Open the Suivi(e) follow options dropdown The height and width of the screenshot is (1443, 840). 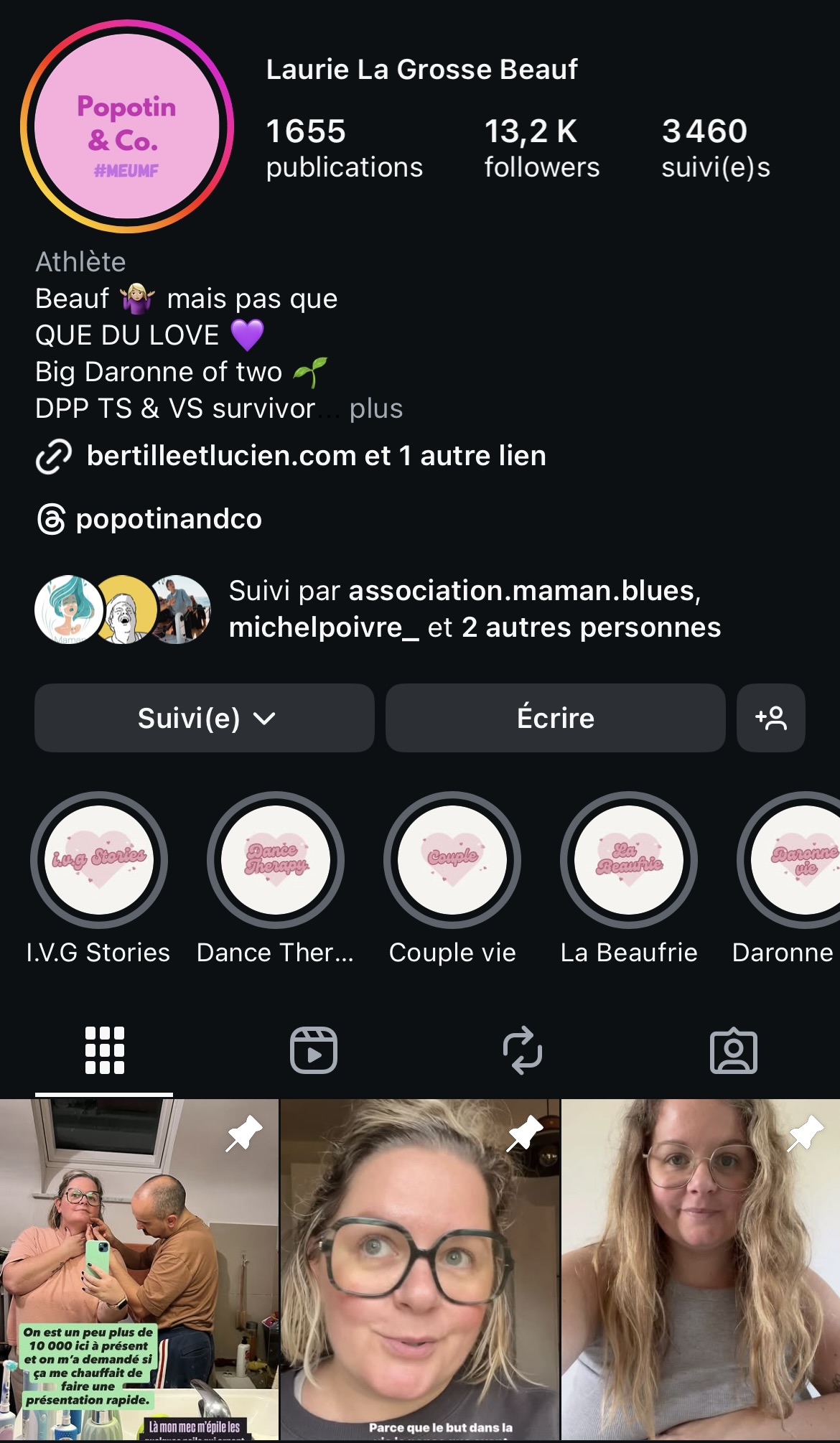[205, 718]
